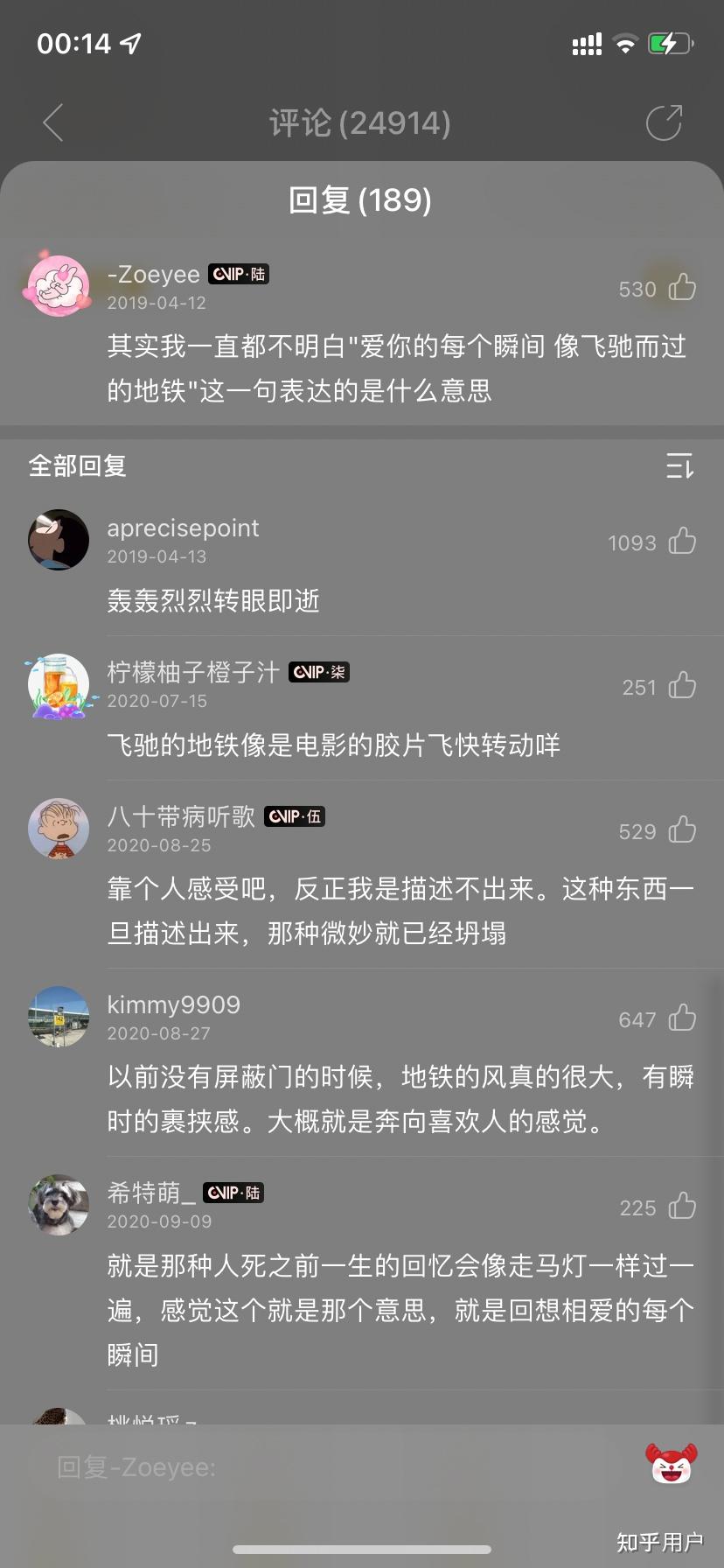Go back from the comments page
724x1568 pixels.
53,122
